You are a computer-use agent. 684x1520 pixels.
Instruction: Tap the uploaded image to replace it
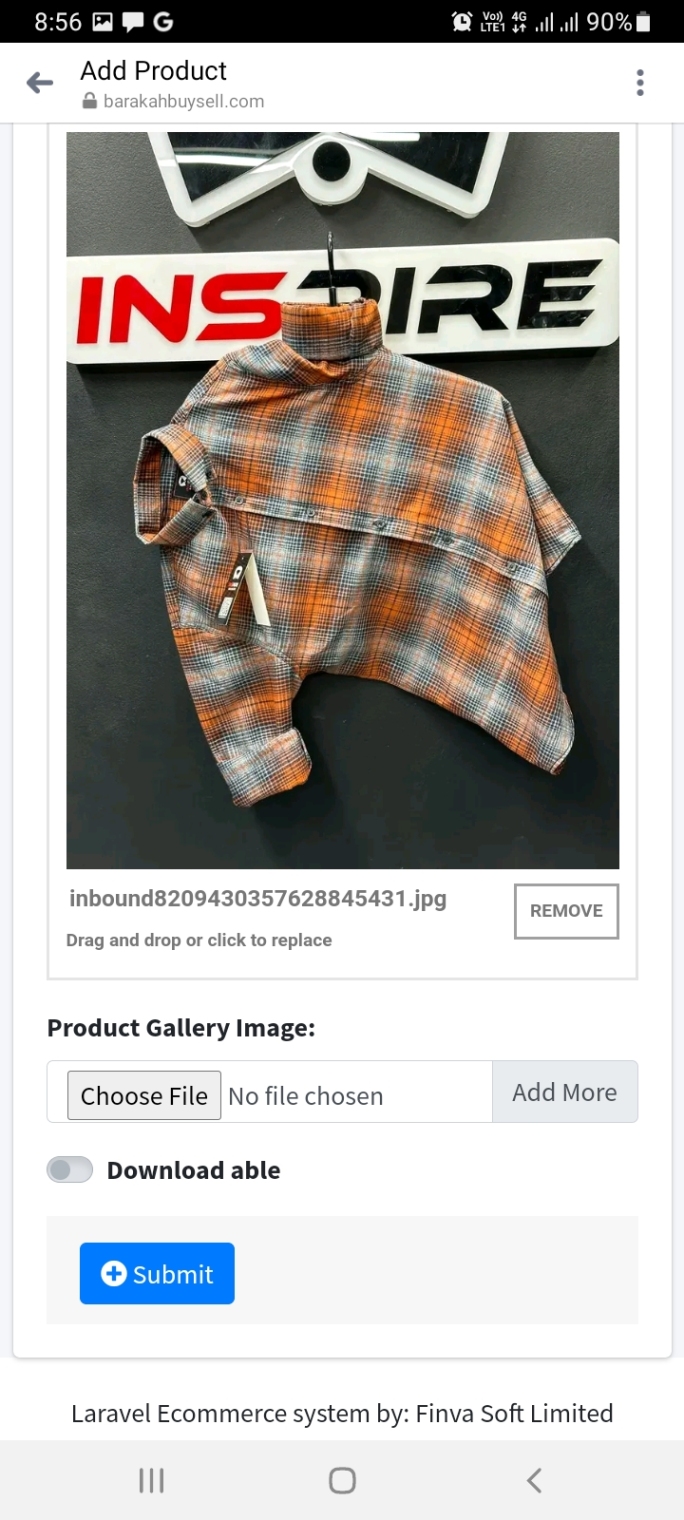click(x=342, y=500)
